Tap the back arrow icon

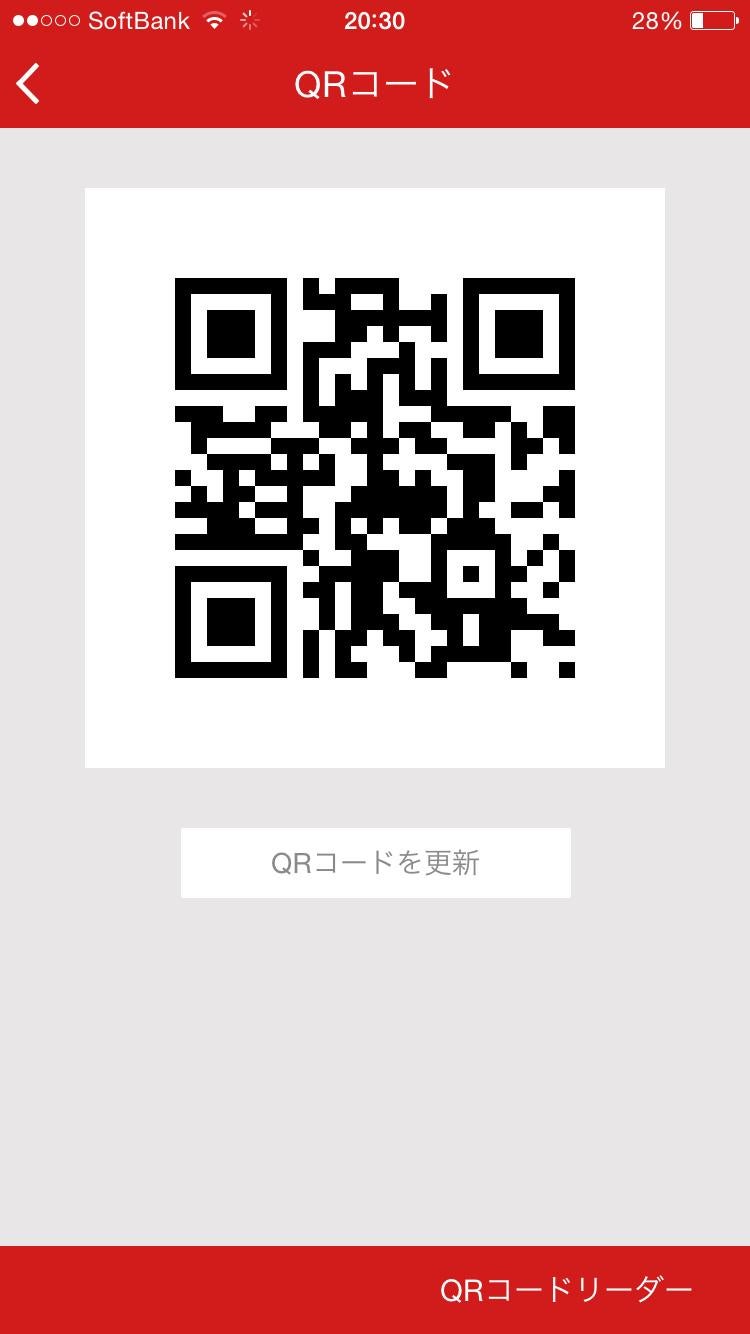pyautogui.click(x=28, y=84)
